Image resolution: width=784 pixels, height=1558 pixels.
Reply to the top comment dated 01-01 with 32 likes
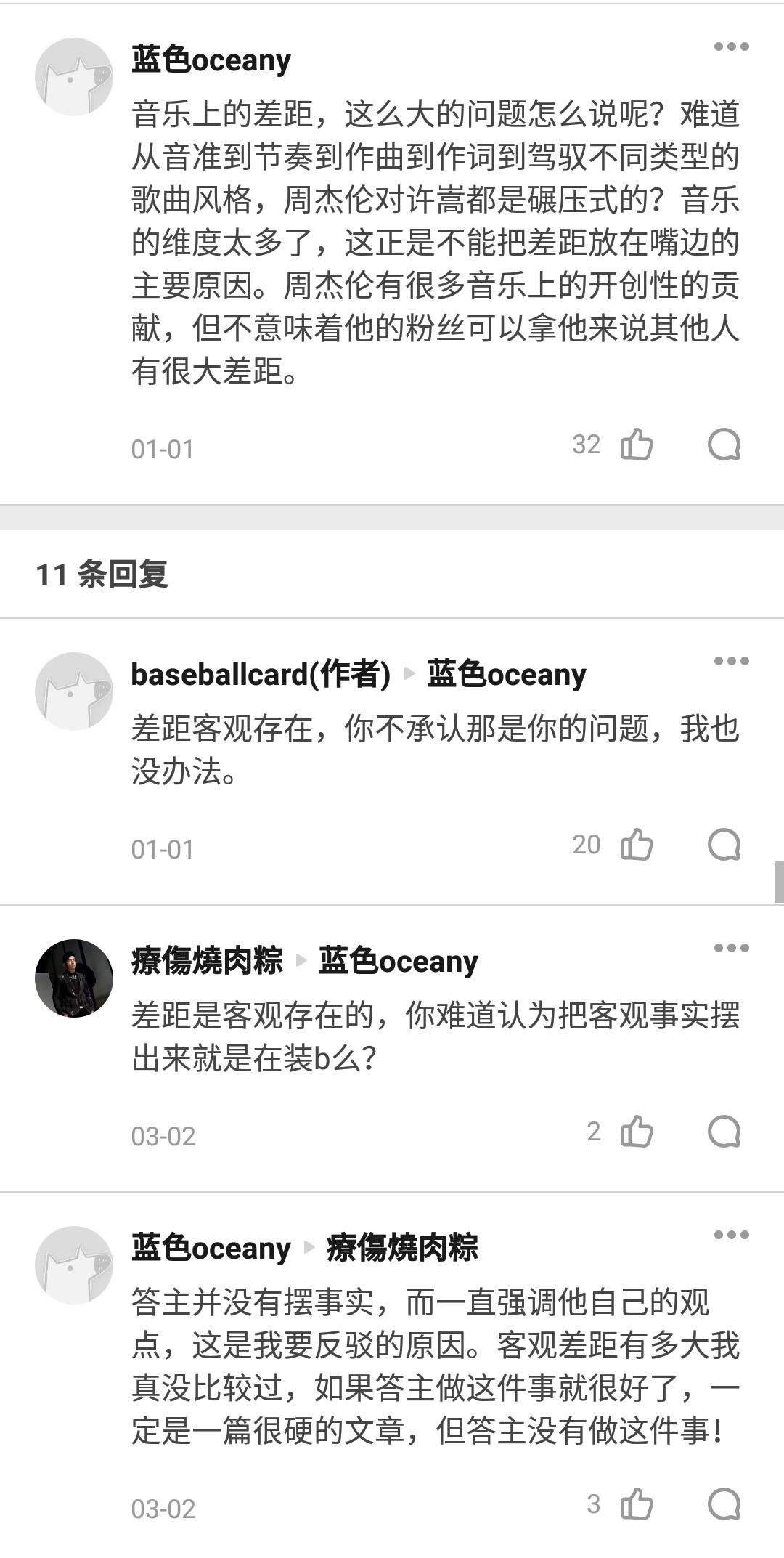[724, 445]
